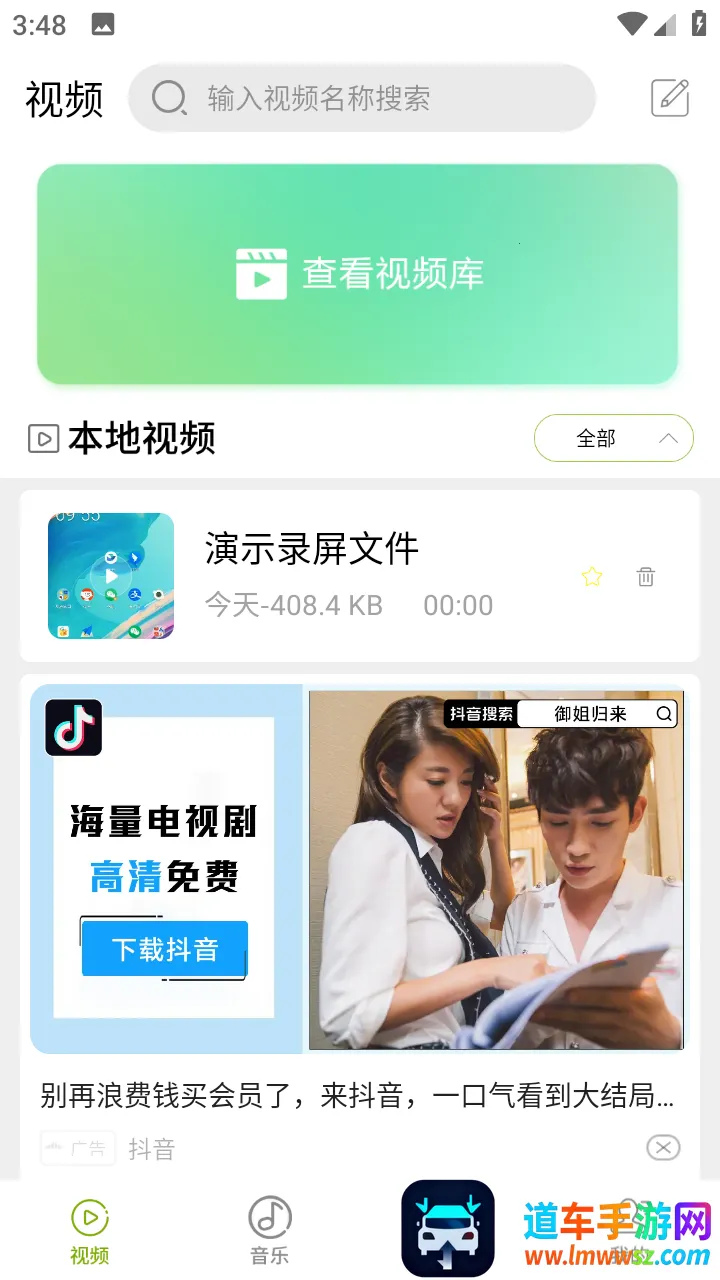Tap the 下载抖音 button
The height and width of the screenshot is (1280, 720).
click(164, 948)
